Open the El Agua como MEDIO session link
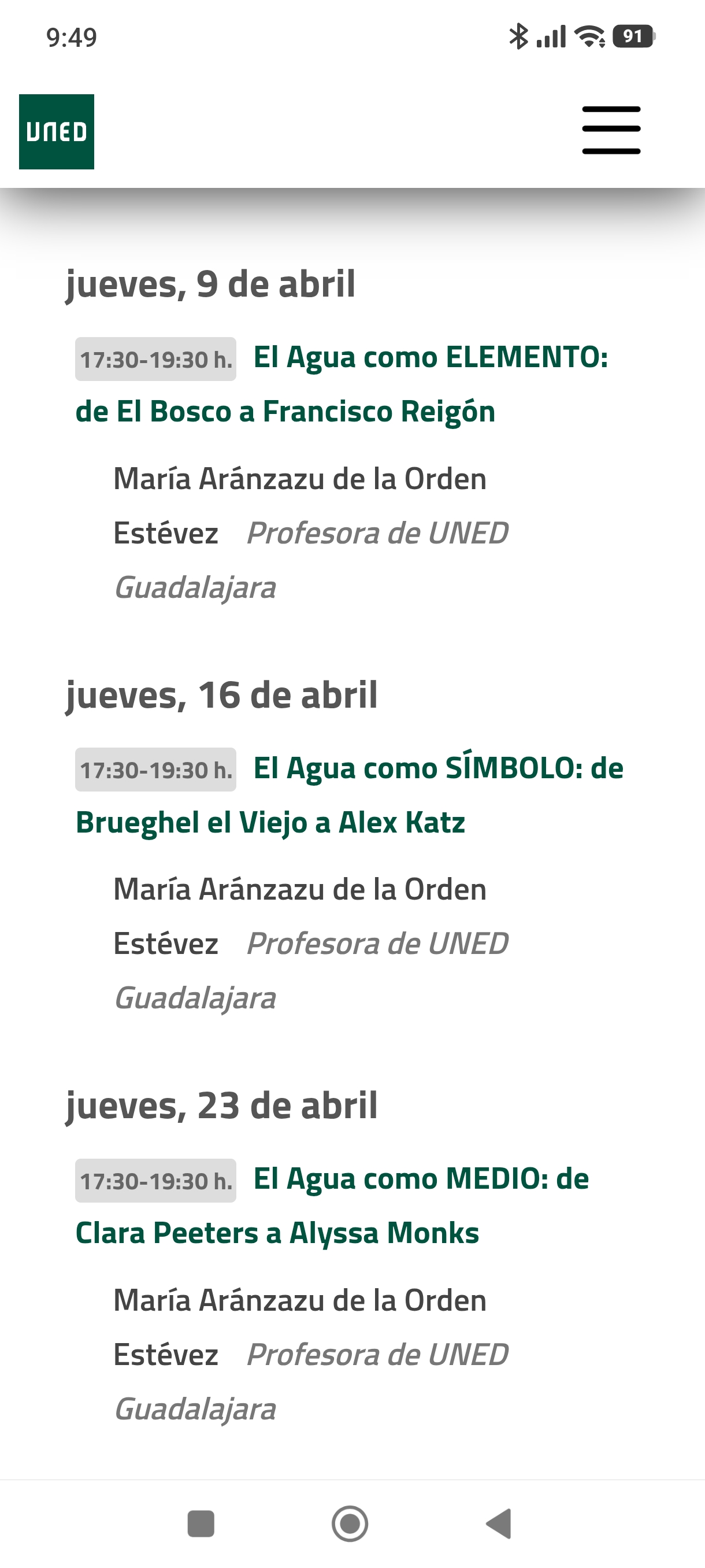The width and height of the screenshot is (705, 1568). click(420, 1179)
